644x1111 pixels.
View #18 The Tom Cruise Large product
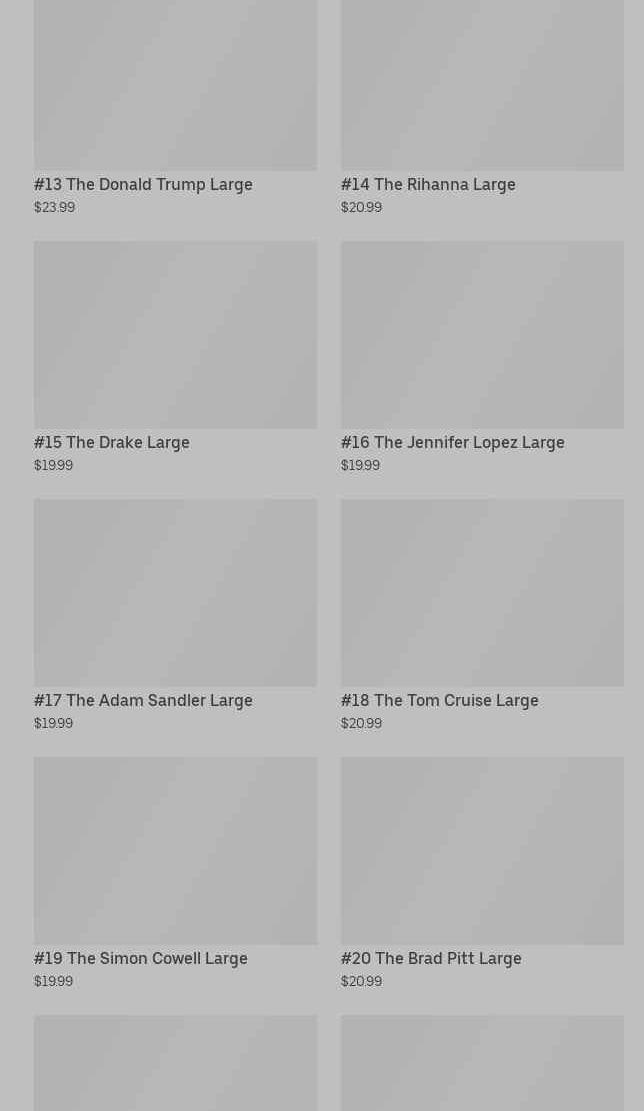point(439,700)
